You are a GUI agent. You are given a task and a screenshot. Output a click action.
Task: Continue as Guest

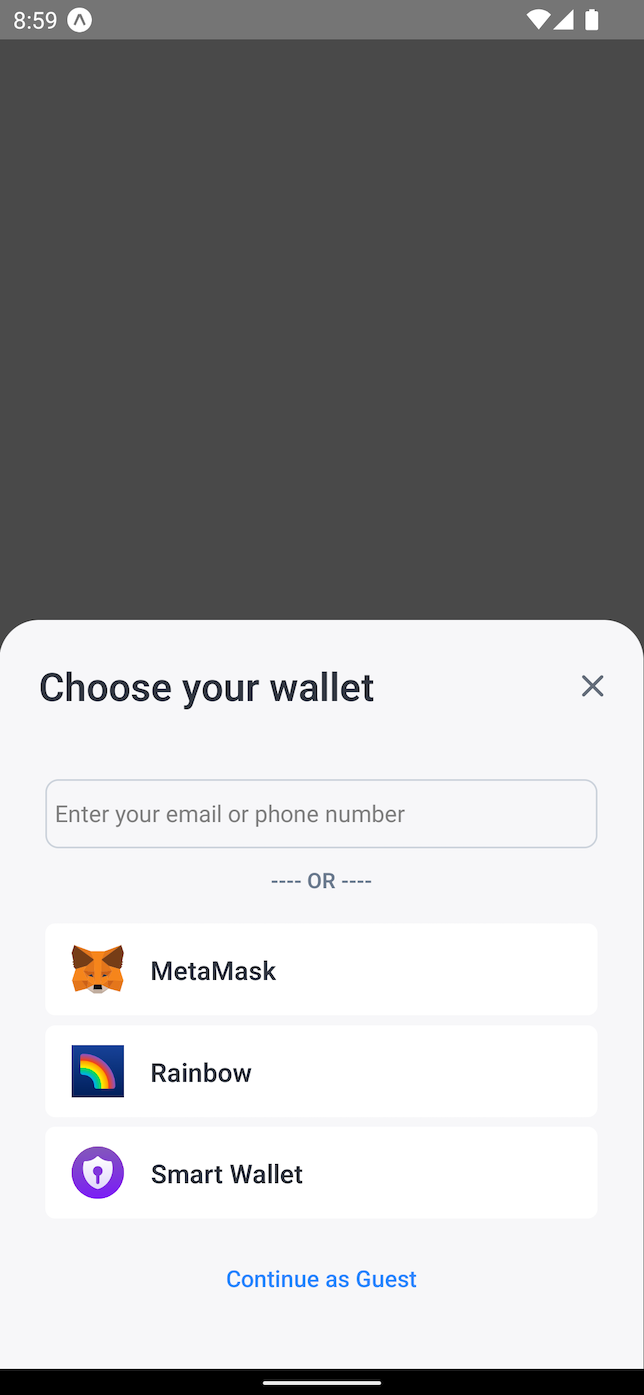pos(321,1279)
